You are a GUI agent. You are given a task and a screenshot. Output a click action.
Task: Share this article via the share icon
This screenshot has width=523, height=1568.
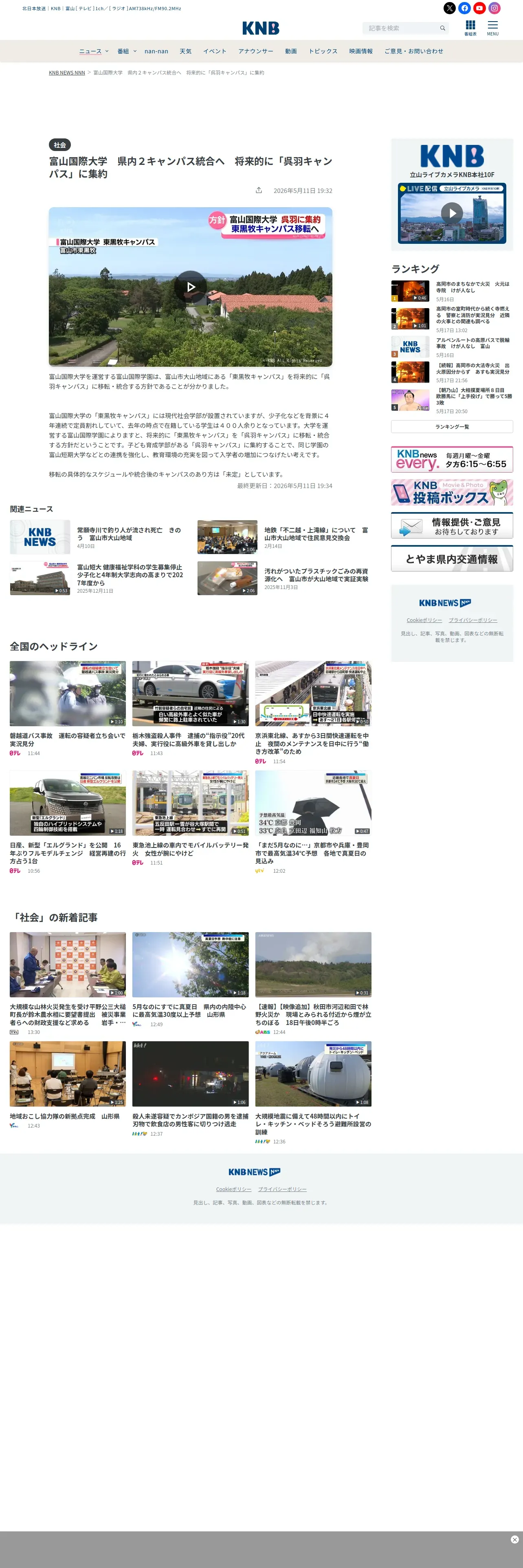tap(259, 190)
